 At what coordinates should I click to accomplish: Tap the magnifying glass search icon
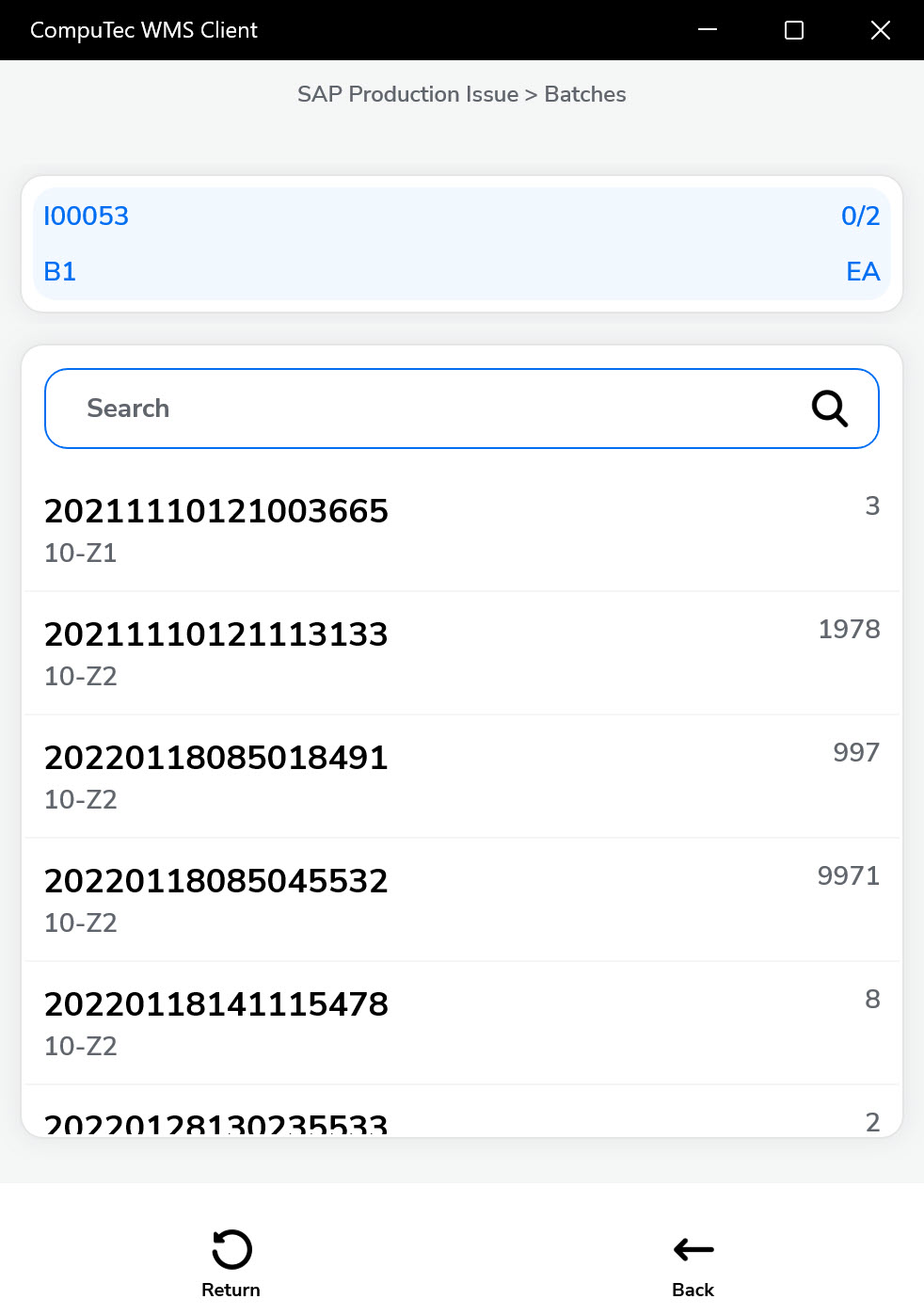tap(829, 409)
